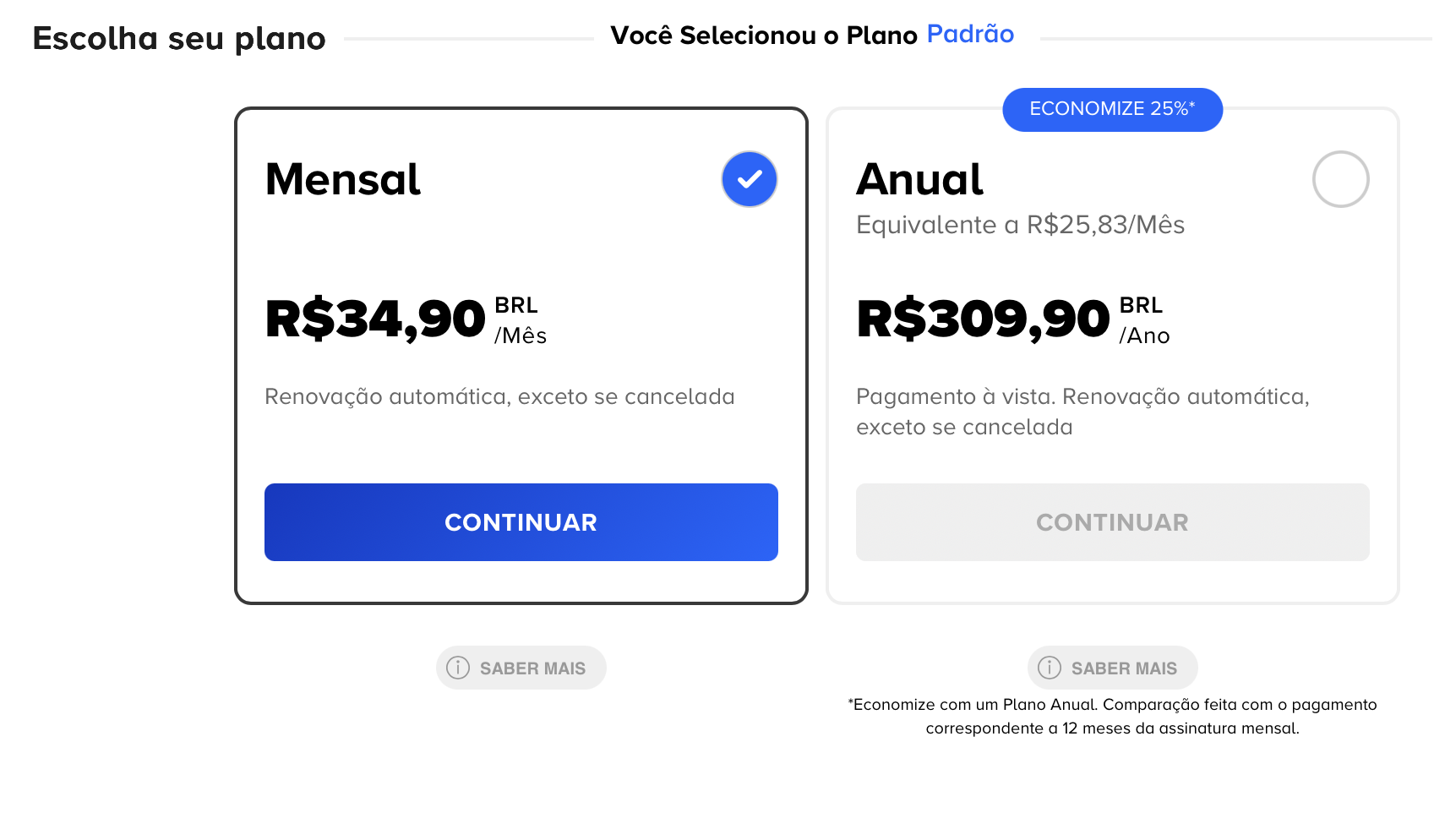This screenshot has height=840, width=1445.
Task: Continue with the Mensal plan
Action: [521, 522]
